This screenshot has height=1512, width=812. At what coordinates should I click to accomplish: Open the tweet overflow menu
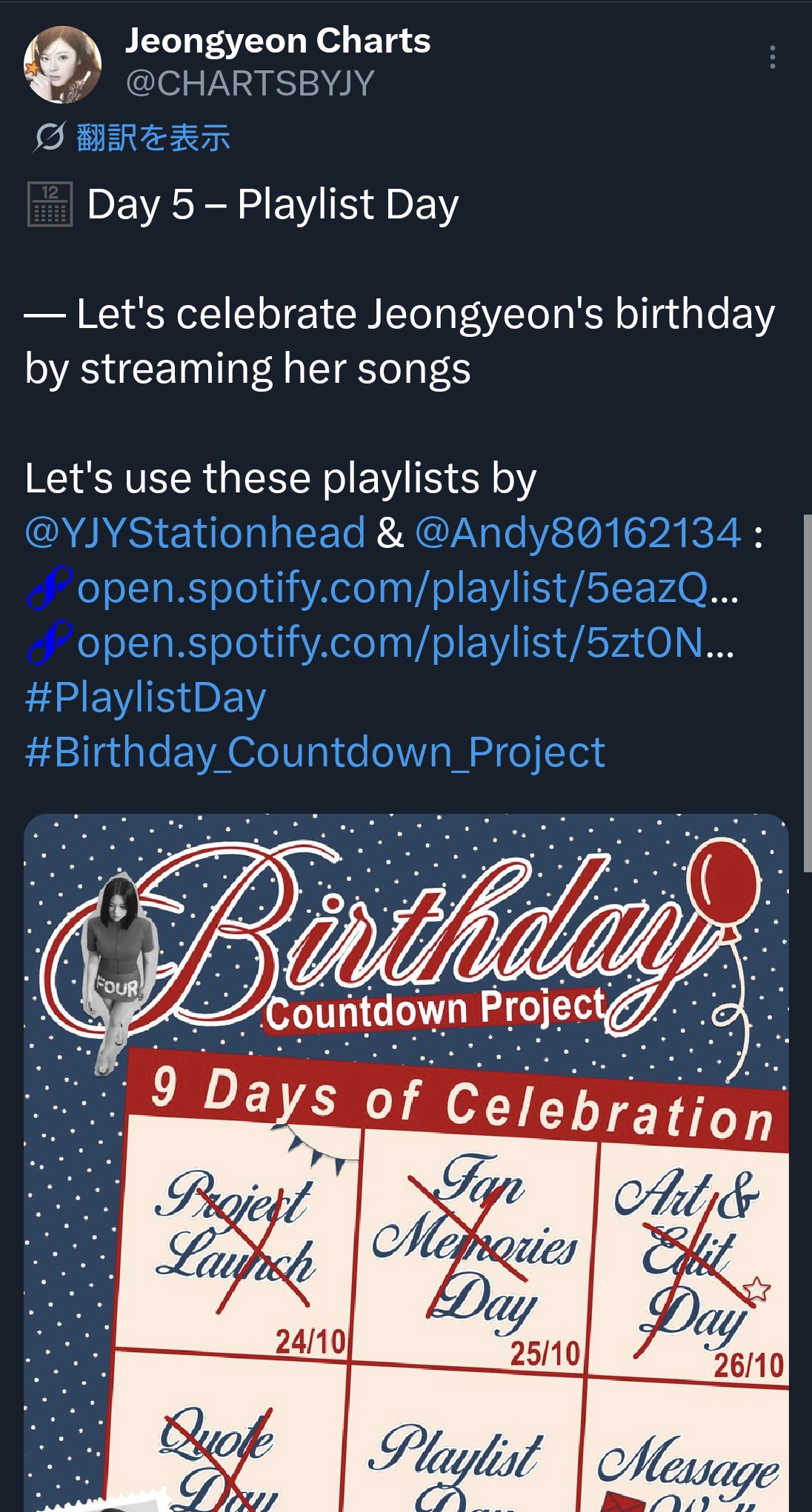pyautogui.click(x=772, y=57)
